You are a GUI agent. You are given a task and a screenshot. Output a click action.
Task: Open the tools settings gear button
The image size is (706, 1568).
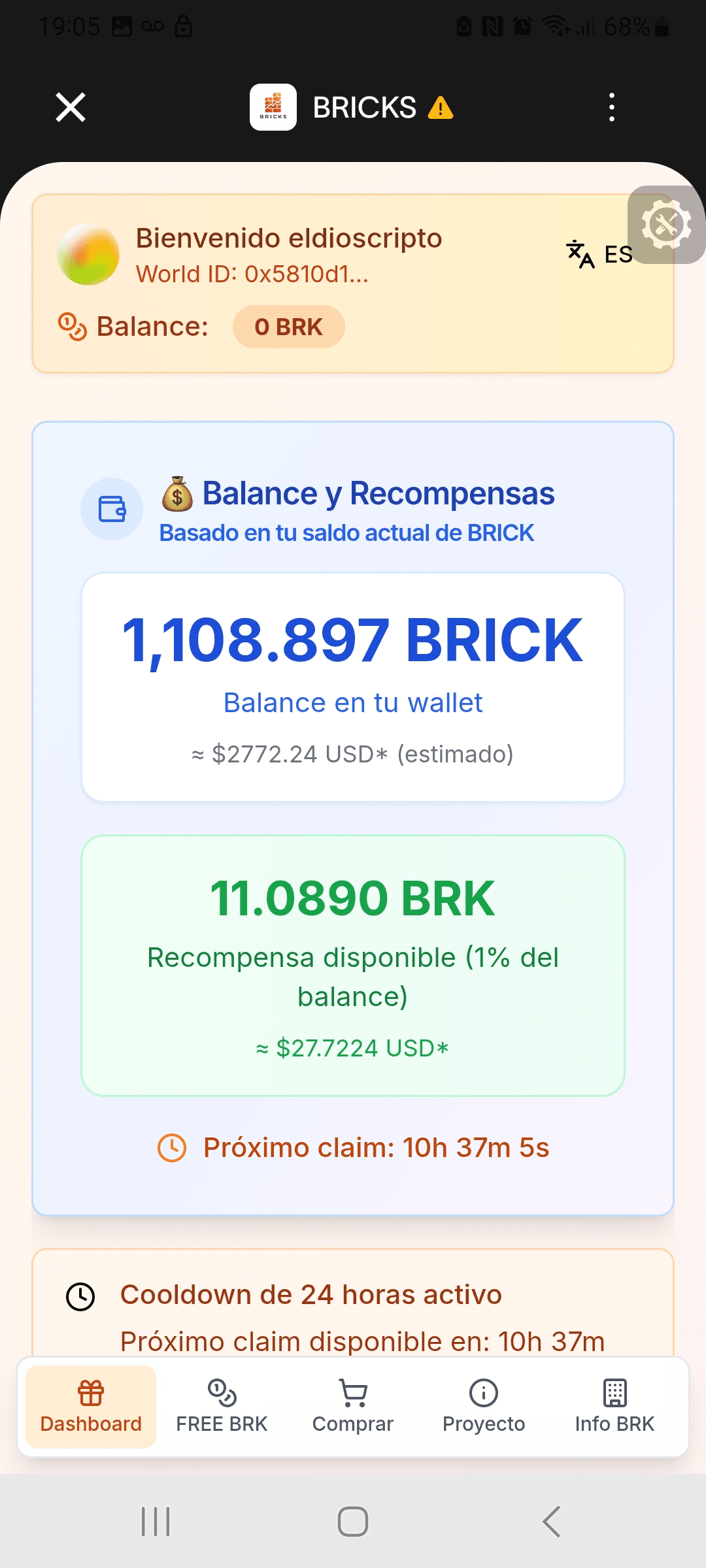[666, 225]
